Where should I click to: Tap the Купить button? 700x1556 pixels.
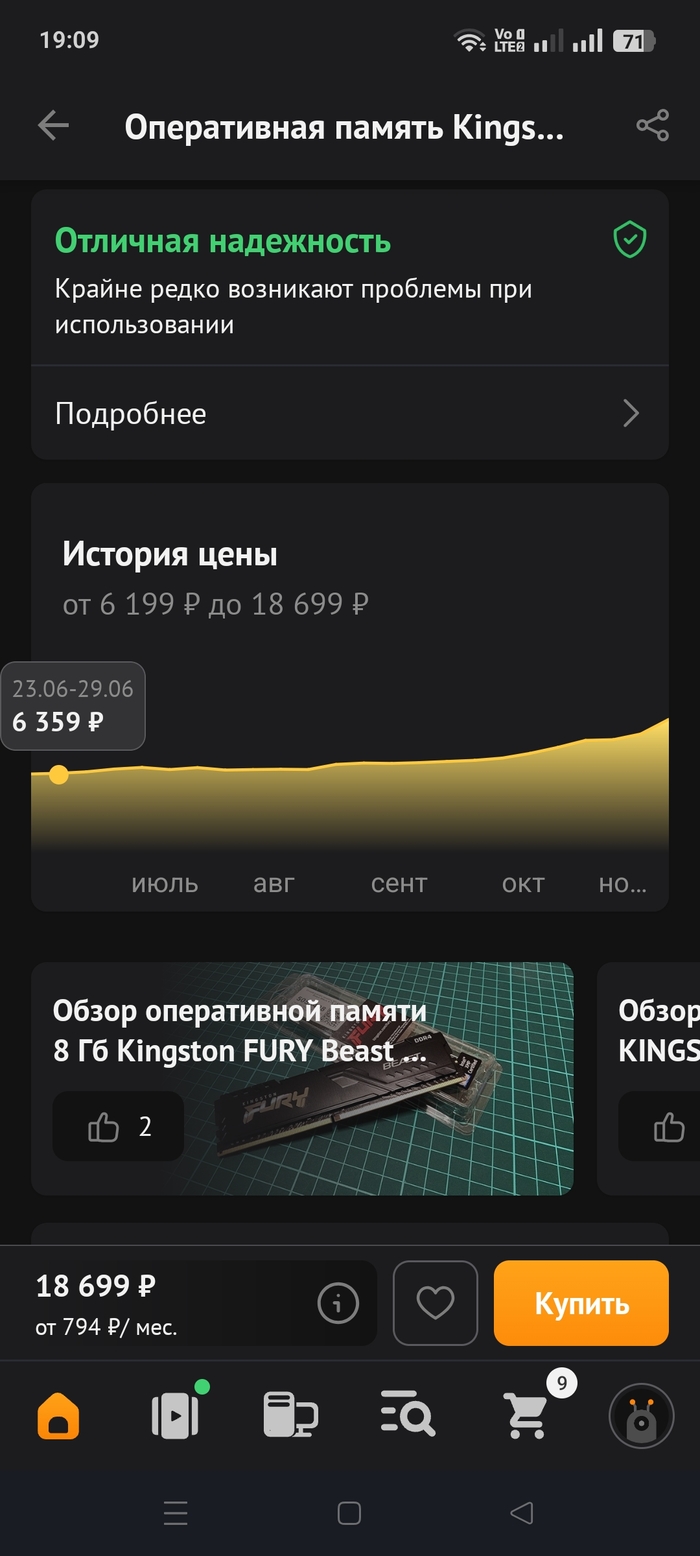(580, 1303)
